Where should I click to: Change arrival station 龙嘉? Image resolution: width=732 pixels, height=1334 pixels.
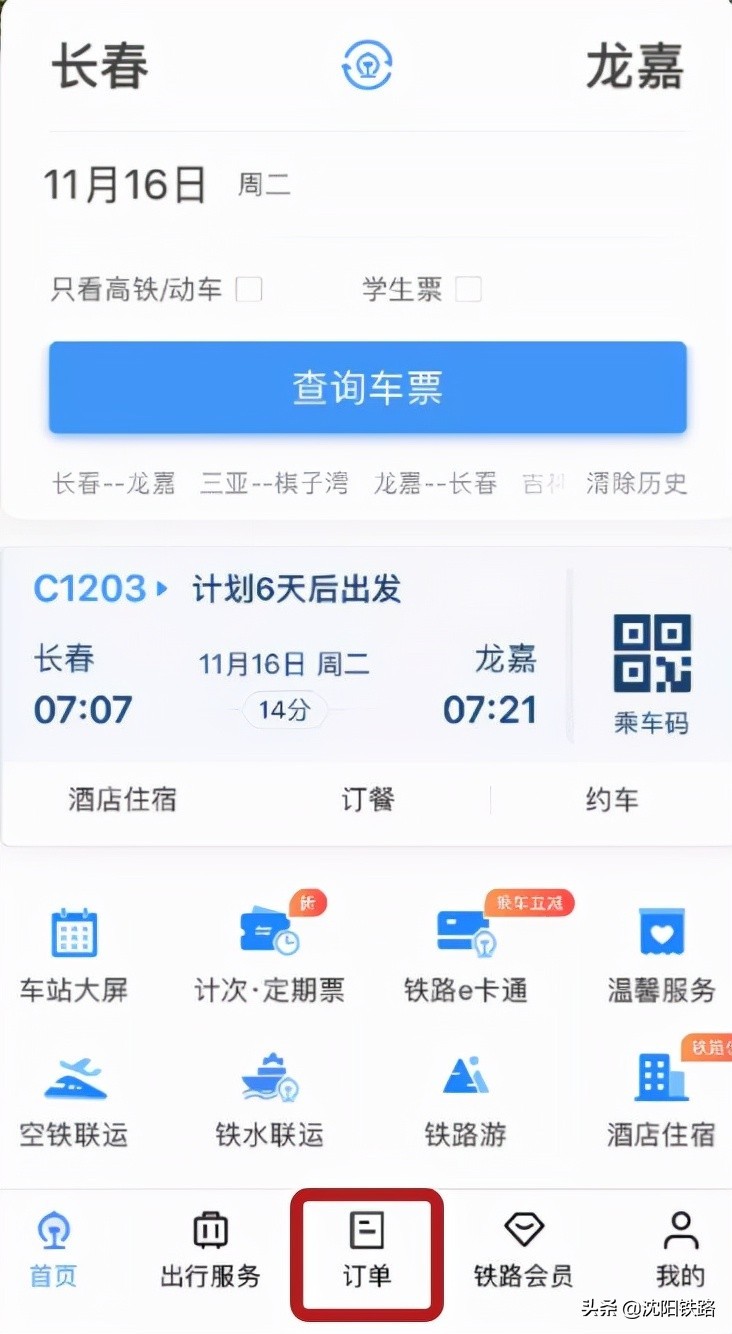(x=634, y=67)
